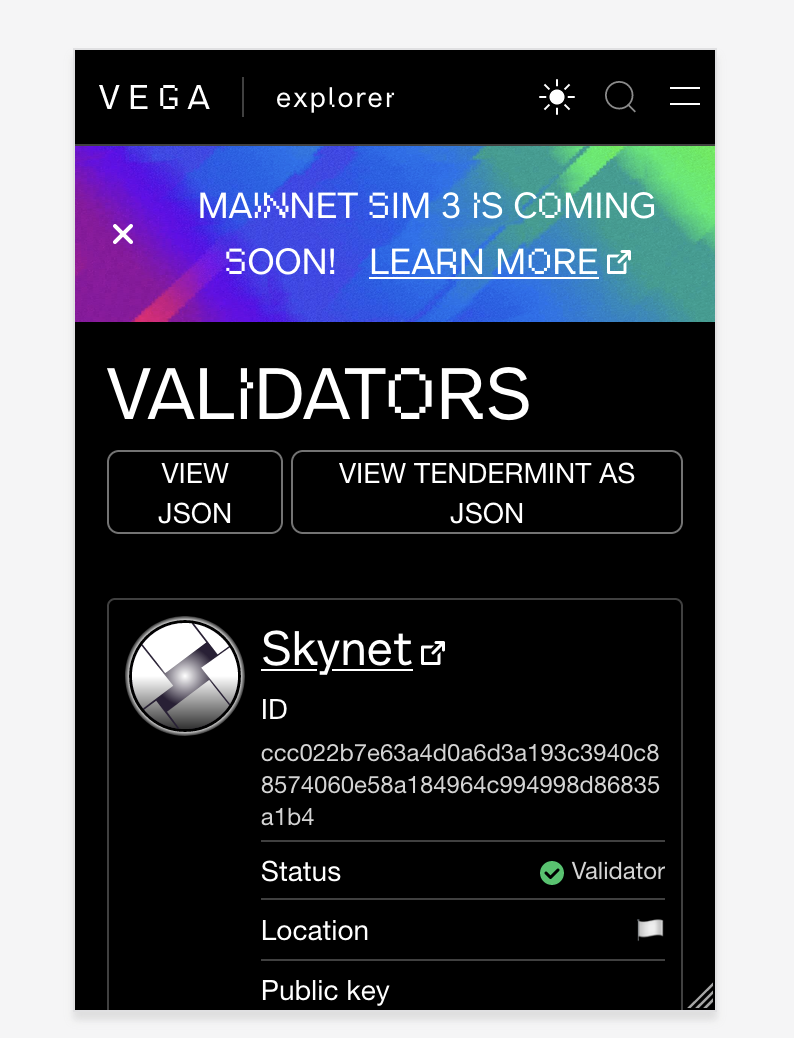Click the flag icon in the Location row
This screenshot has width=794, height=1038.
coord(652,930)
